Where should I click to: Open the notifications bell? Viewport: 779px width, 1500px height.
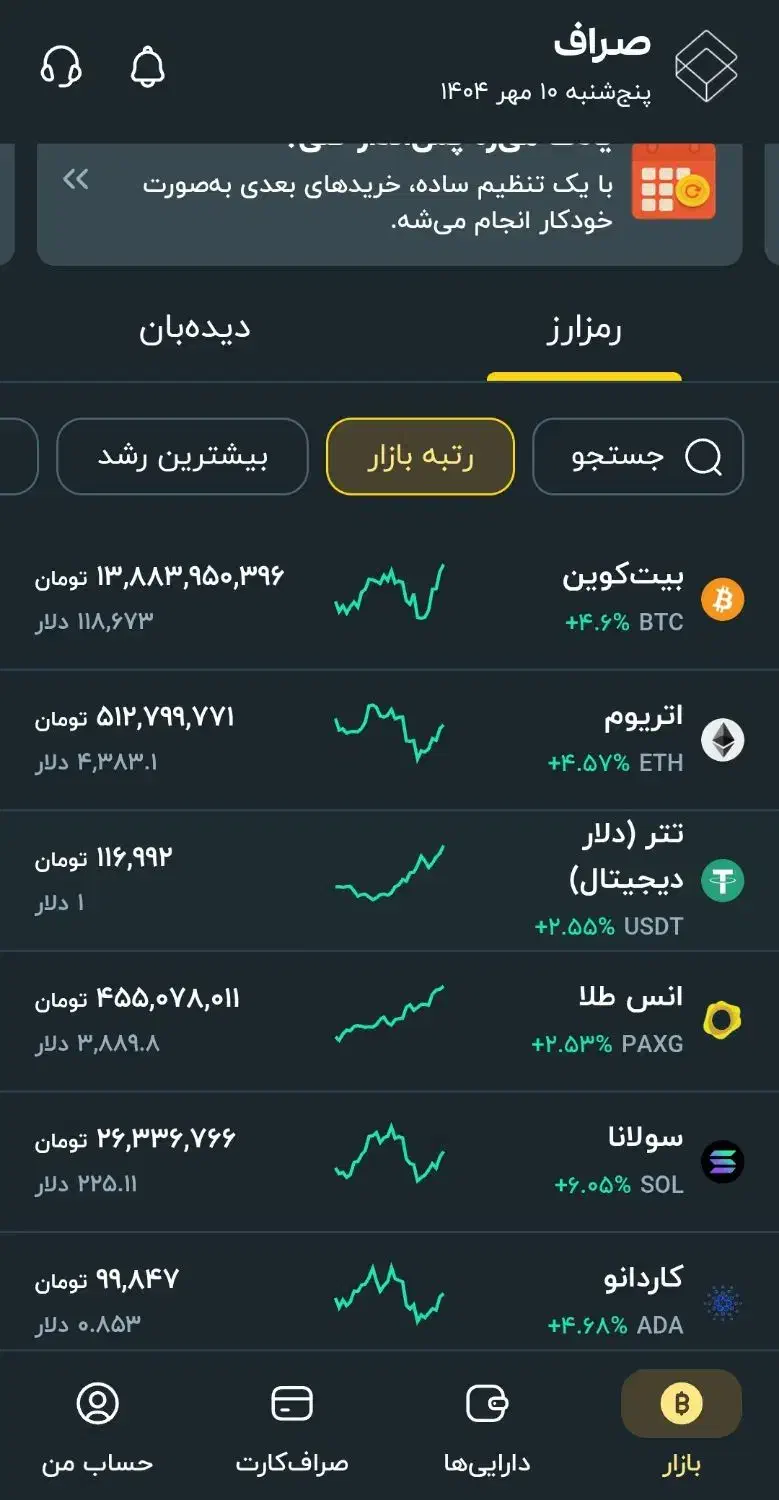[x=148, y=66]
